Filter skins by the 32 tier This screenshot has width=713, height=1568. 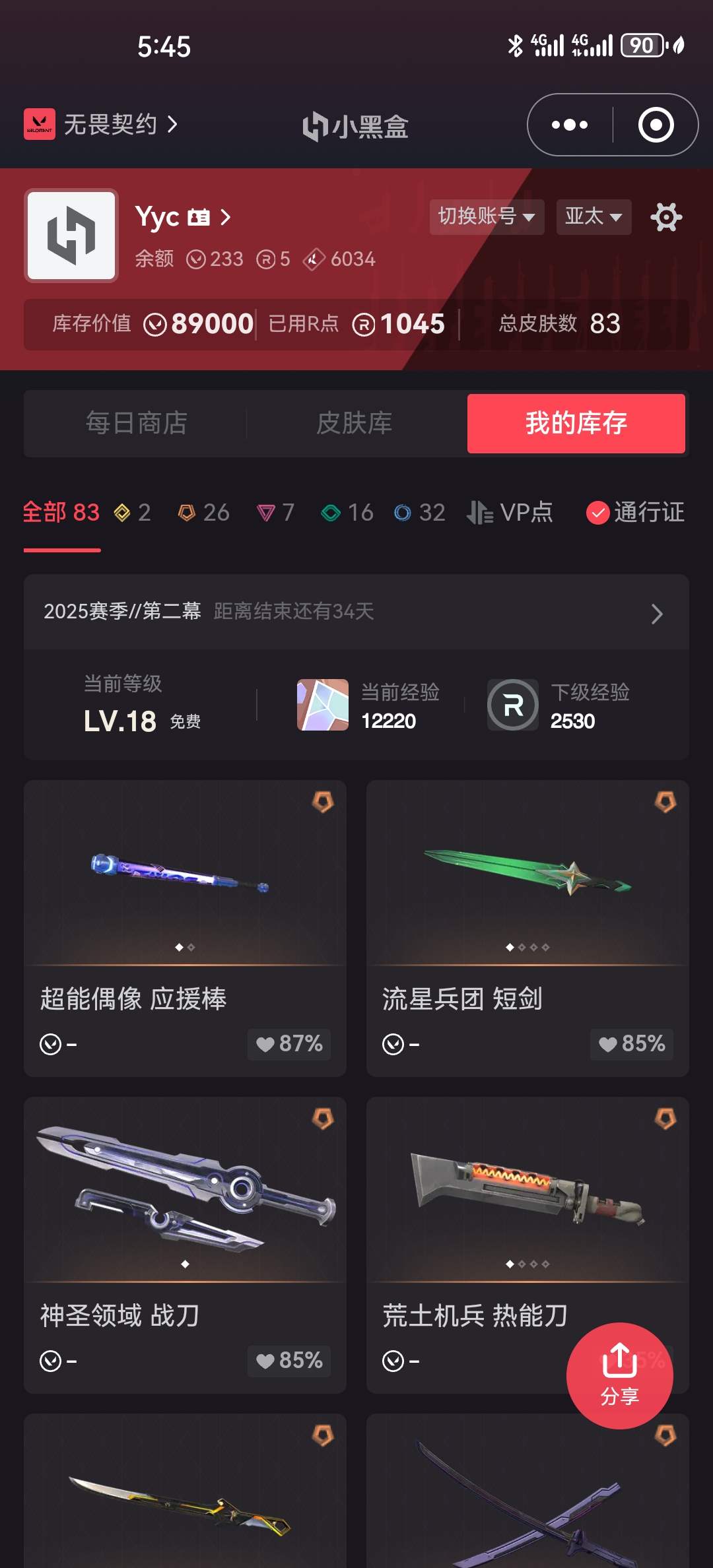(x=419, y=513)
